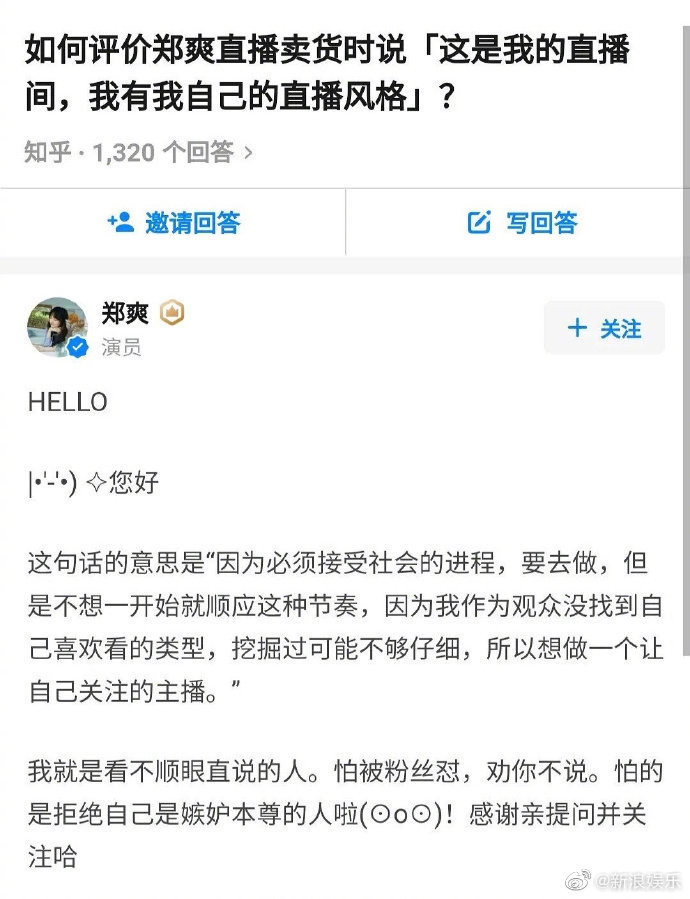
Task: Tap the 邀请回答 button
Action: 174,222
